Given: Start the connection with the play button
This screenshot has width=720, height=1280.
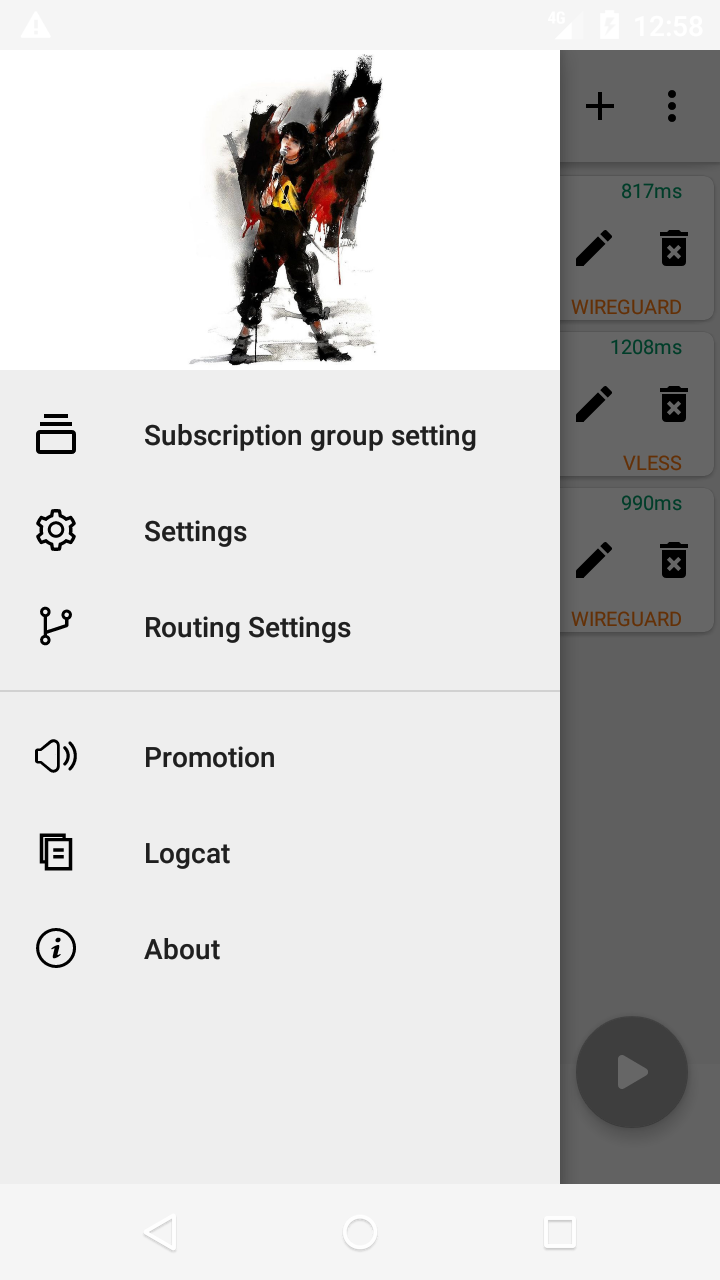Looking at the screenshot, I should click(x=632, y=1072).
